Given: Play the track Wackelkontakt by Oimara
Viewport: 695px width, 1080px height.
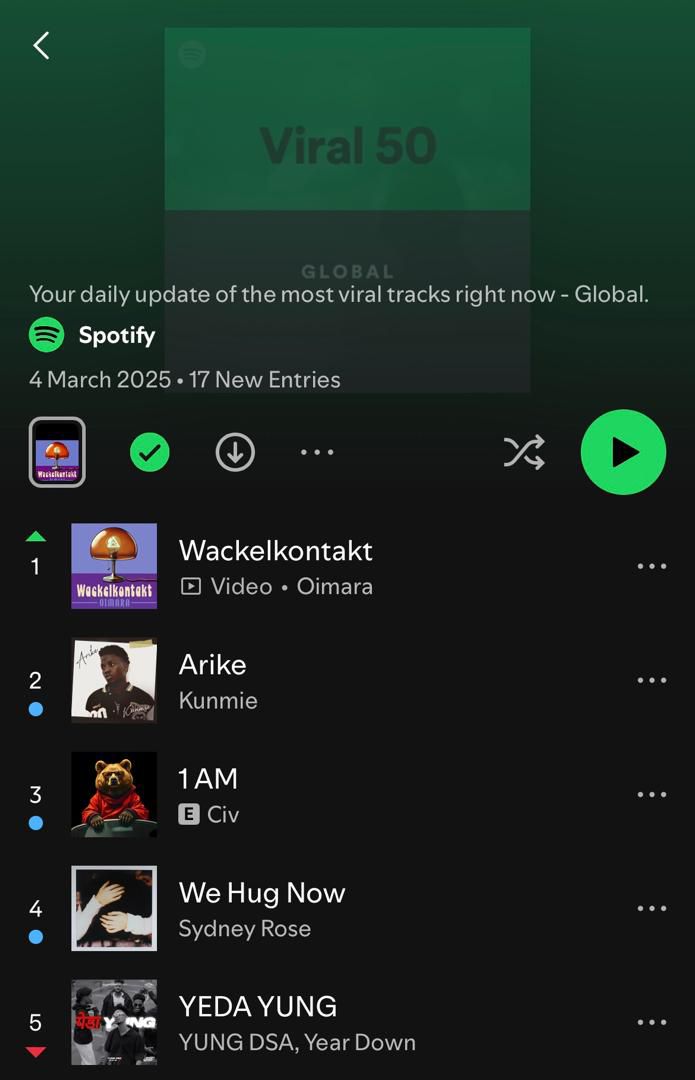Looking at the screenshot, I should click(275, 565).
